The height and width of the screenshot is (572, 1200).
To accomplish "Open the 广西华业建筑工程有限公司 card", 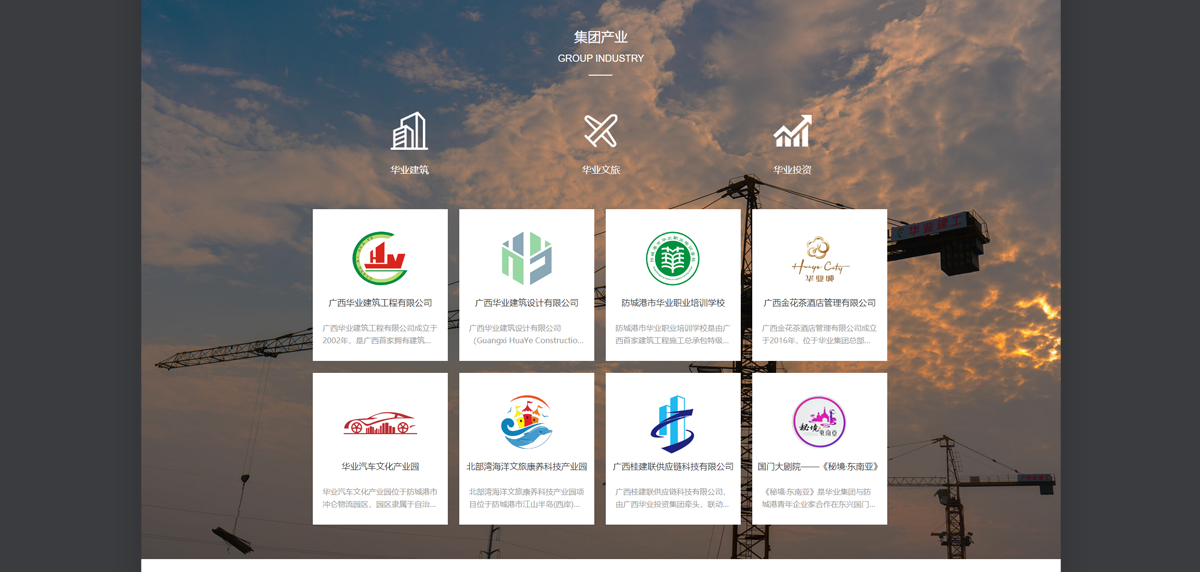I will [x=380, y=285].
